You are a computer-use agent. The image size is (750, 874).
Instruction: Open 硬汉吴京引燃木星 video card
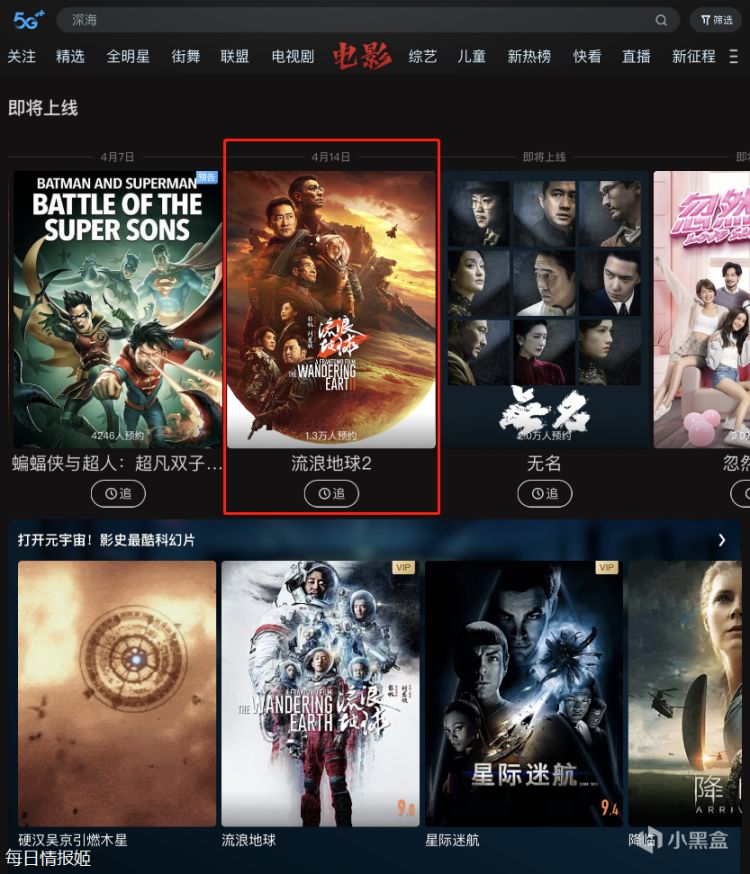(117, 693)
